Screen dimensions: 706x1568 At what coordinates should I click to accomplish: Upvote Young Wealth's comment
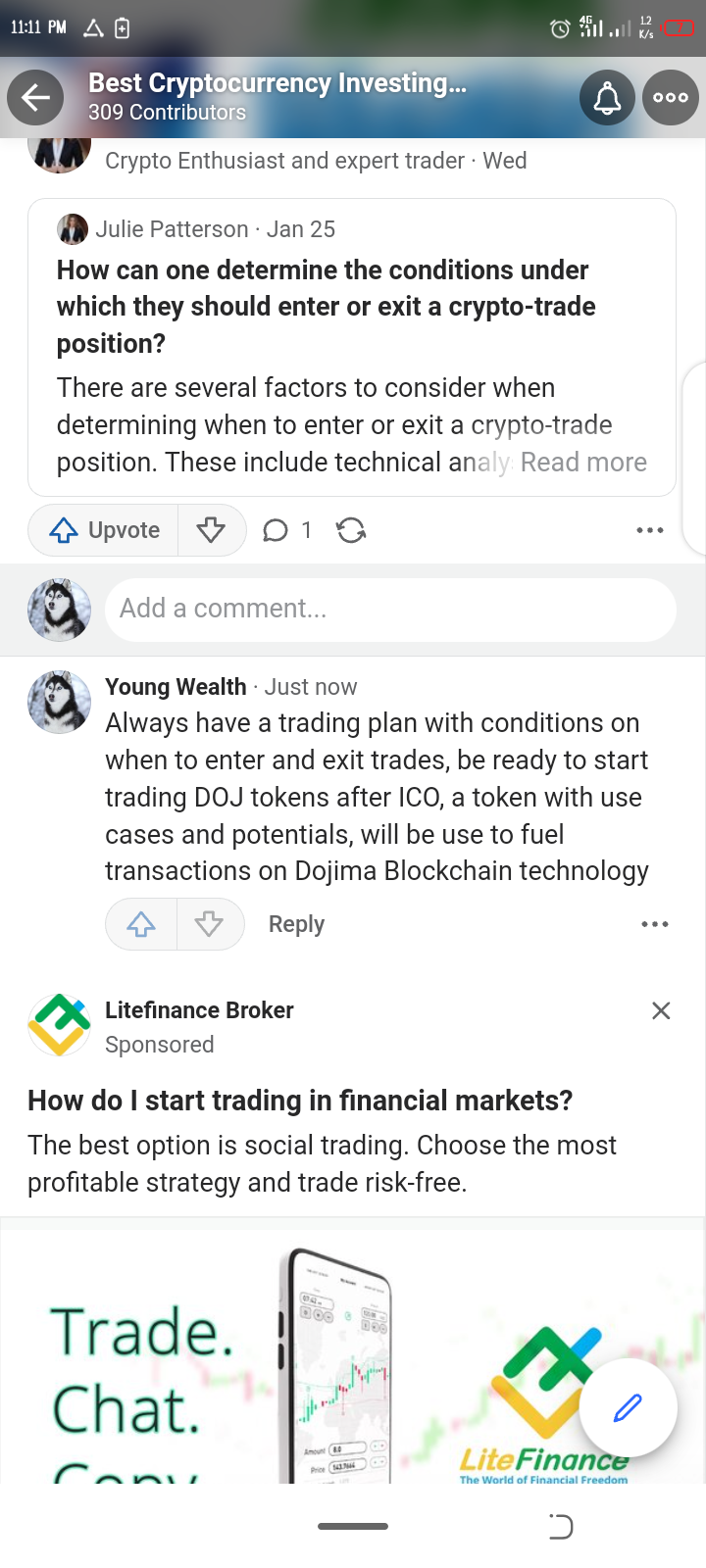coord(141,924)
